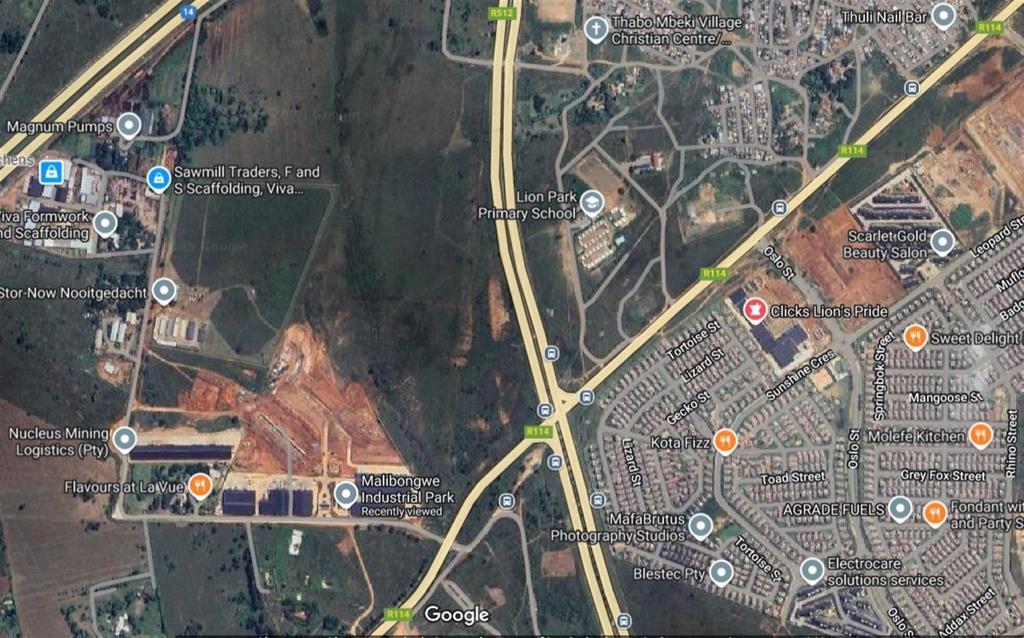Open the Stor-Now Nooitgedacht place marker
This screenshot has width=1024, height=638.
(163, 291)
